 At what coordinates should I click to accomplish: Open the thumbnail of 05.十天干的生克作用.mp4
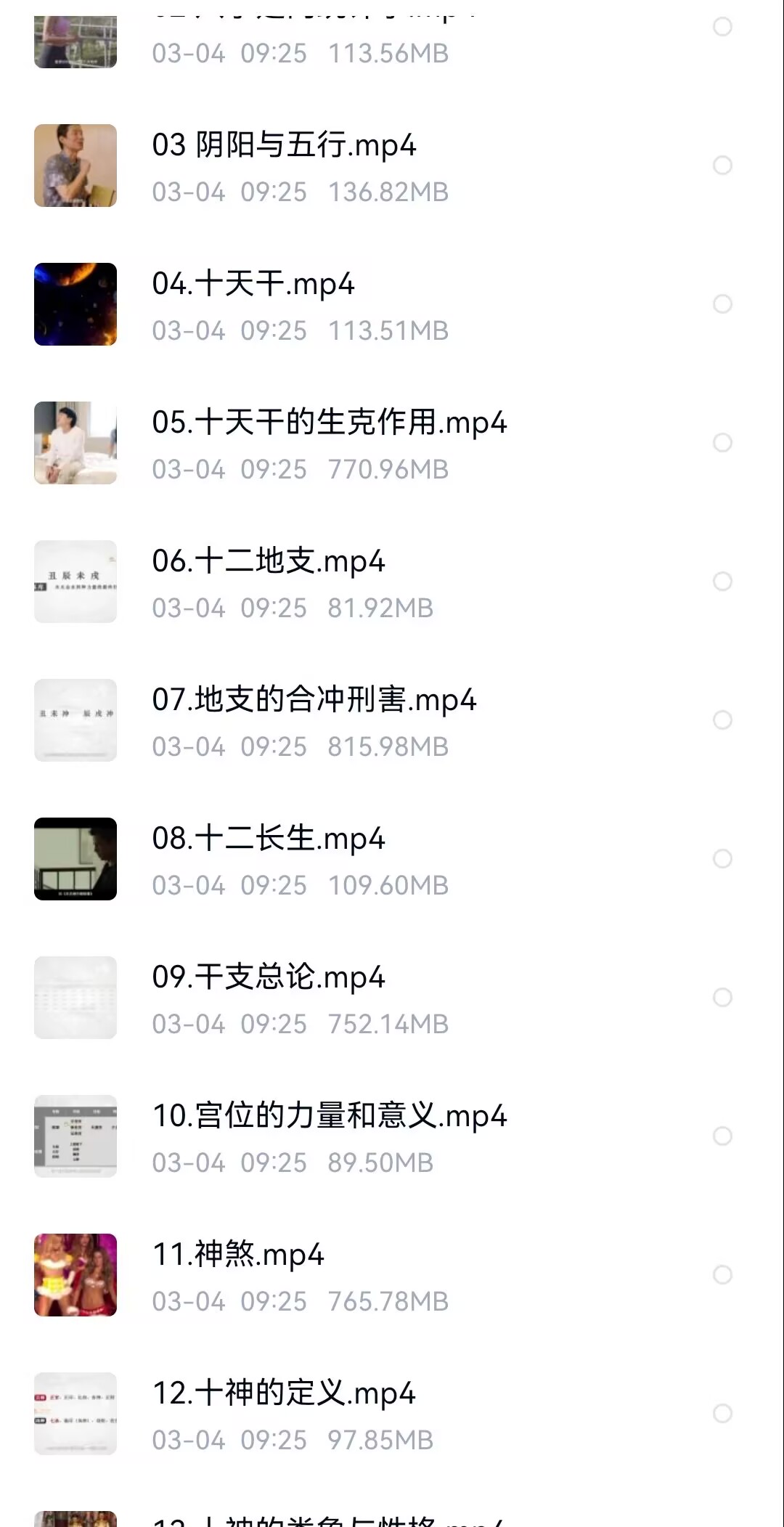tap(75, 443)
